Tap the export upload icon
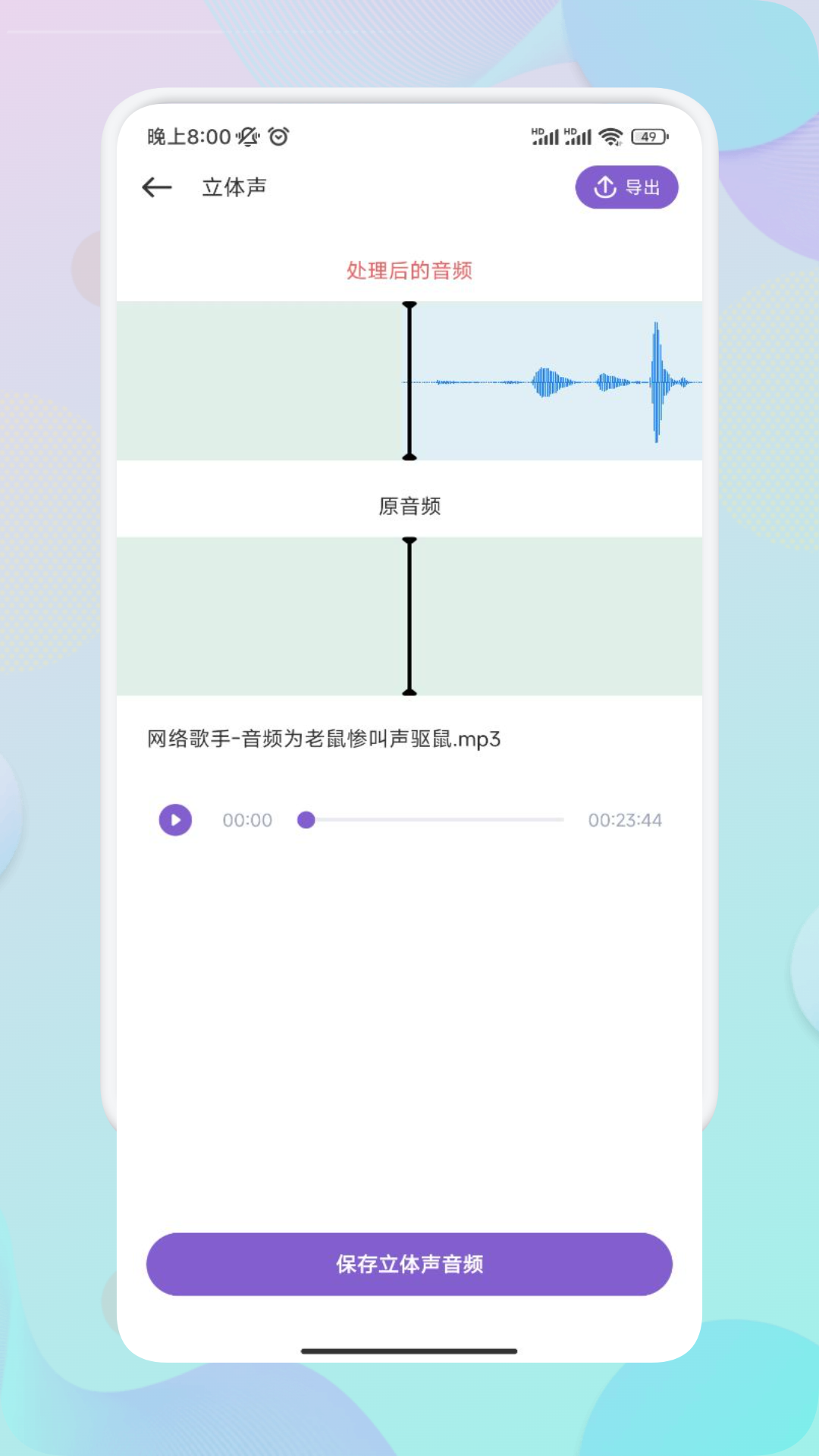Image resolution: width=819 pixels, height=1456 pixels. tap(604, 187)
